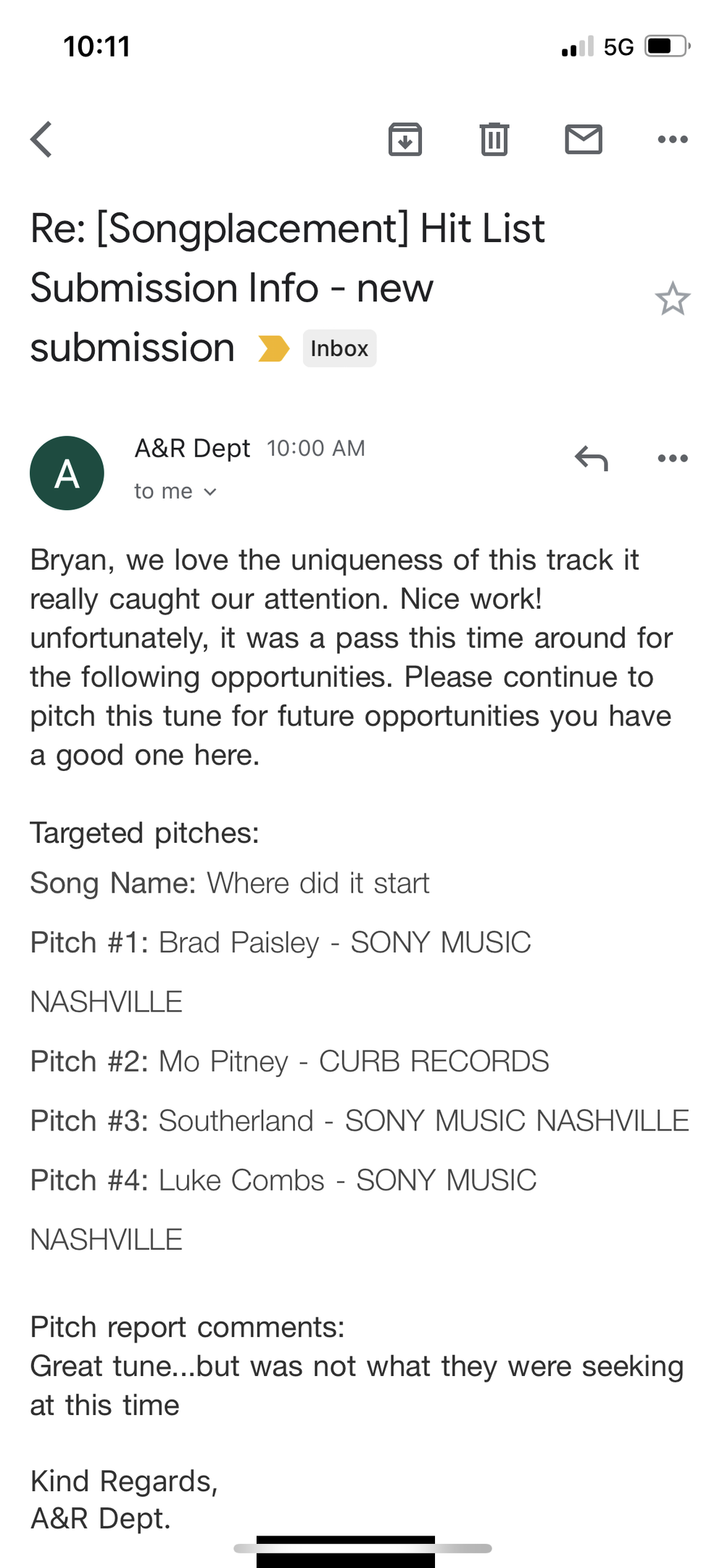The height and width of the screenshot is (1568, 725).
Task: Open A&R Dept sender avatar
Action: (x=67, y=473)
